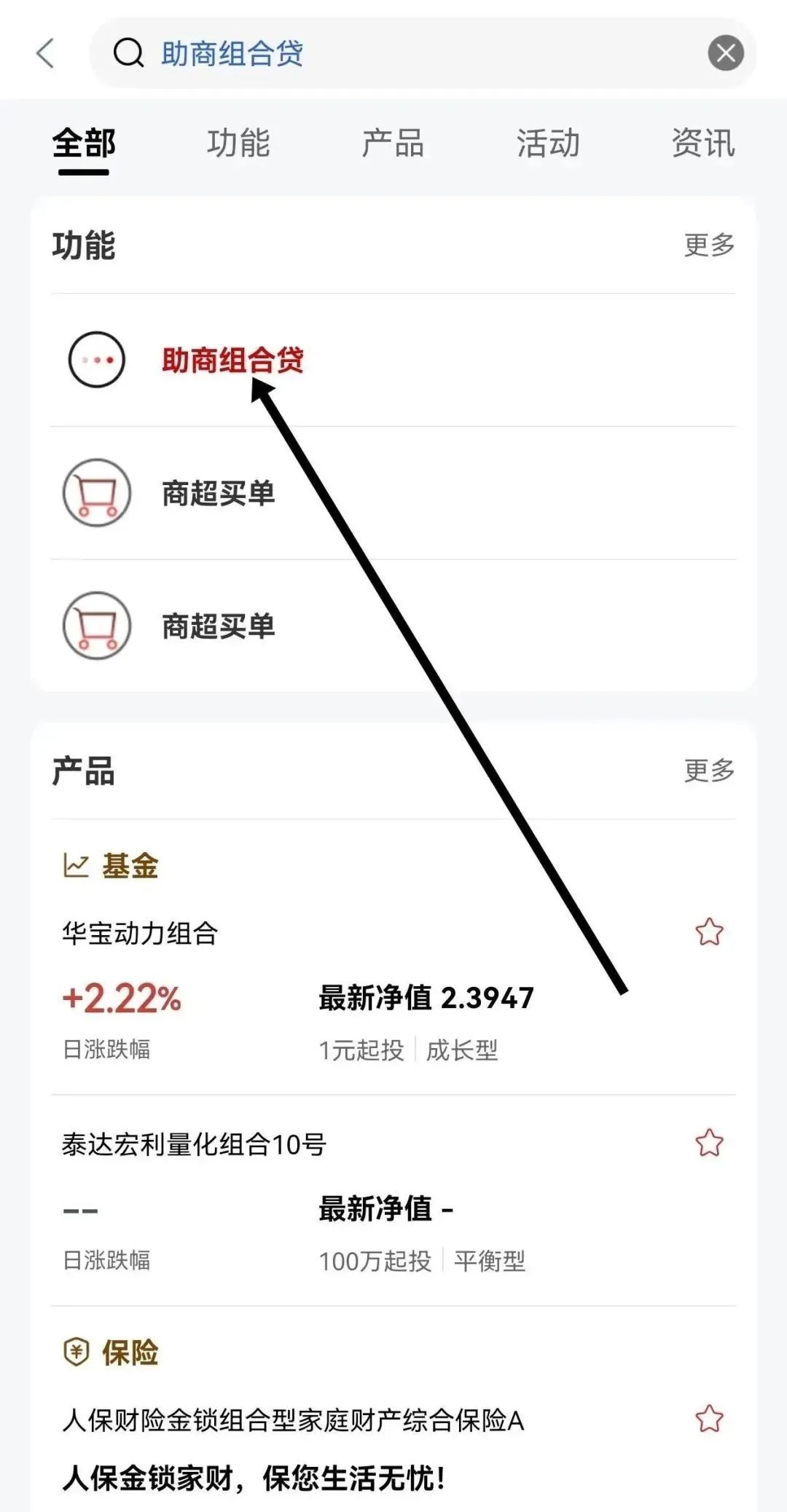Switch to the 产品 tab
The image size is (787, 1512).
point(393,143)
